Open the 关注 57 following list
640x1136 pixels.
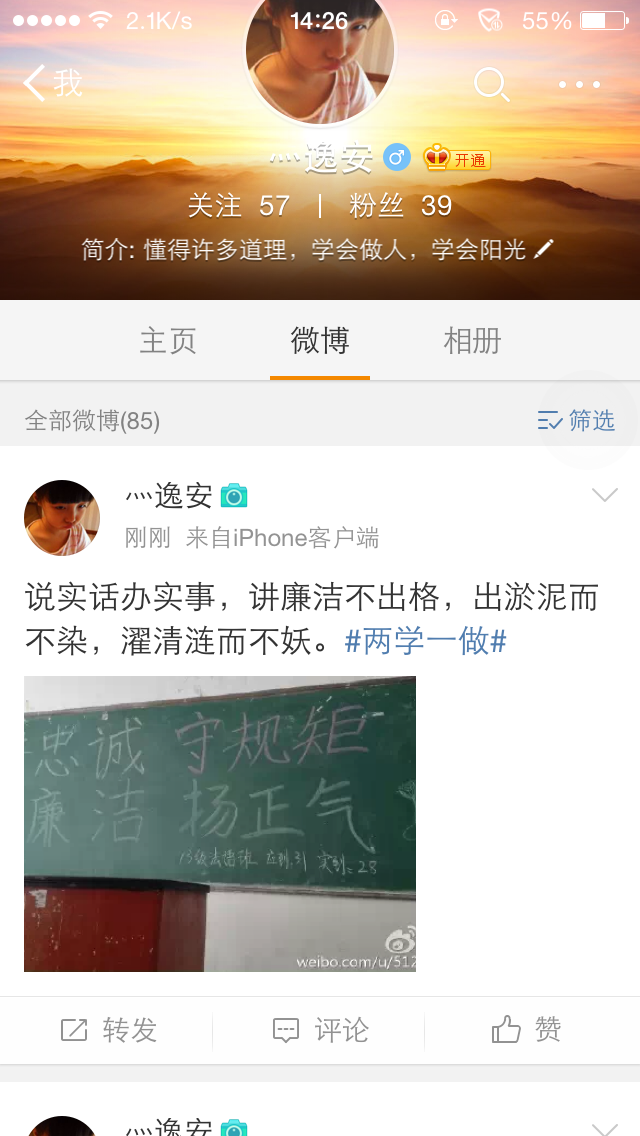[239, 206]
